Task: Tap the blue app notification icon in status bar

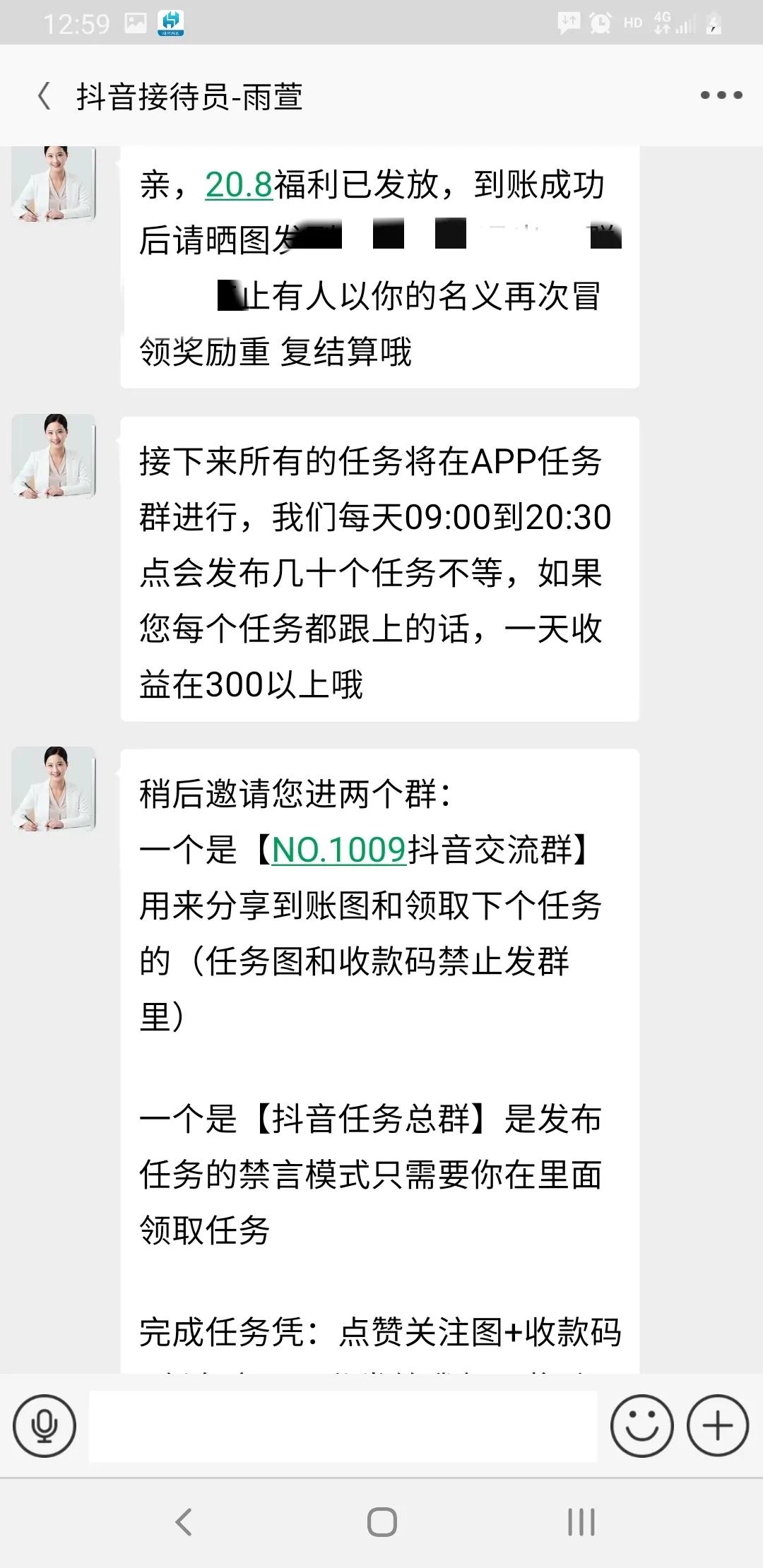Action: 170,21
